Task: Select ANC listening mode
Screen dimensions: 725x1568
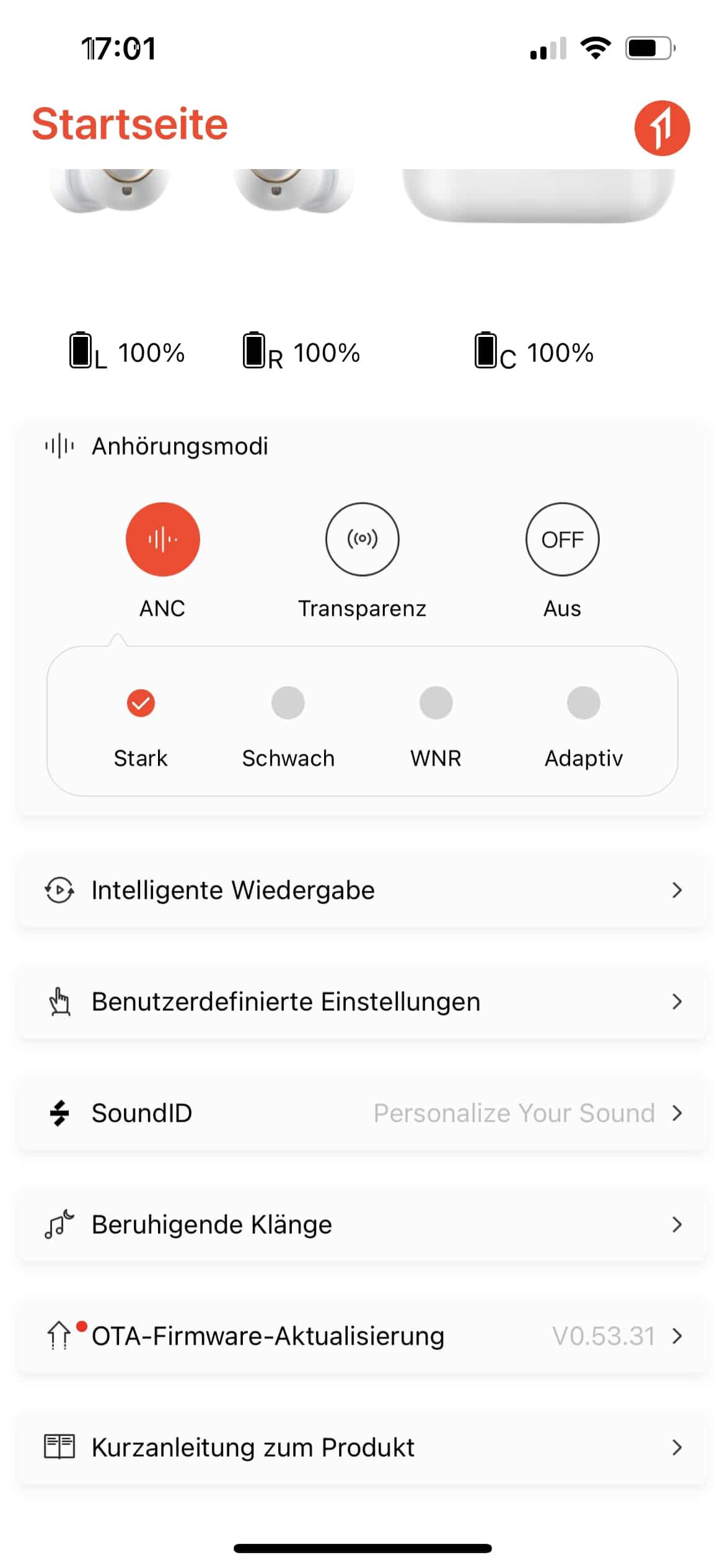Action: [x=162, y=539]
